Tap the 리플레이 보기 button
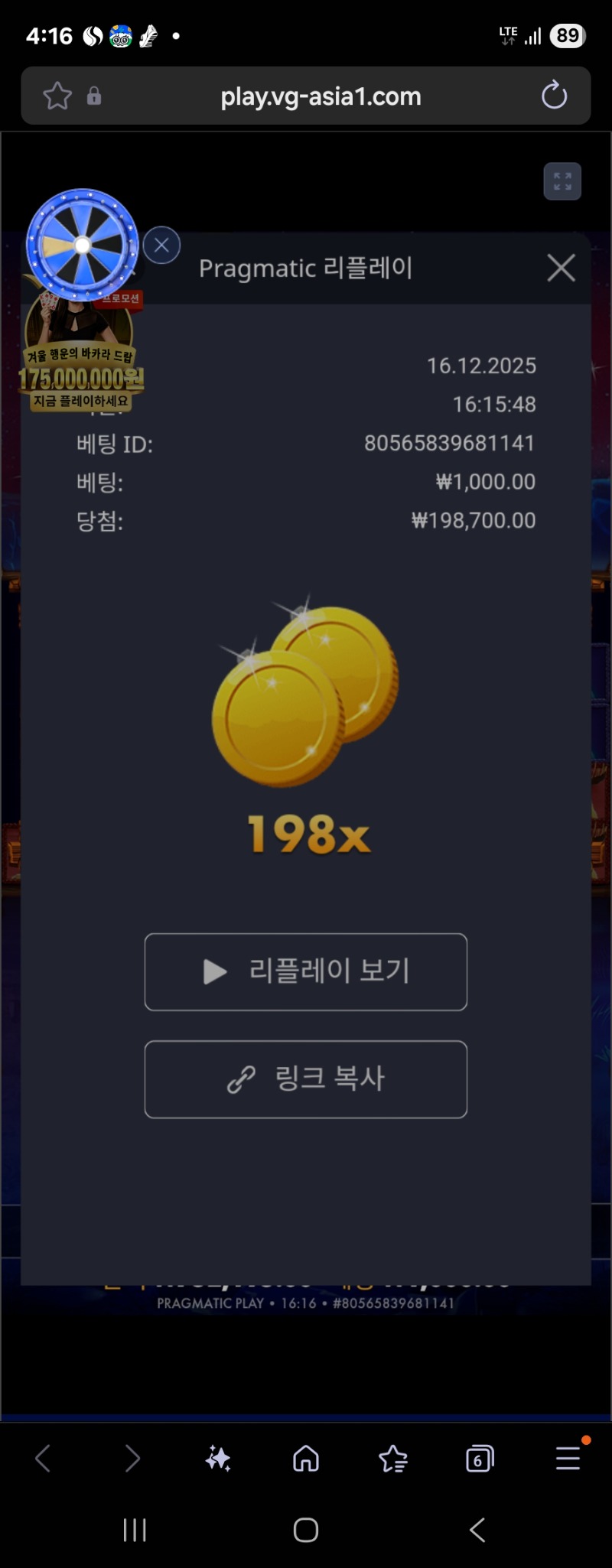 pyautogui.click(x=306, y=971)
